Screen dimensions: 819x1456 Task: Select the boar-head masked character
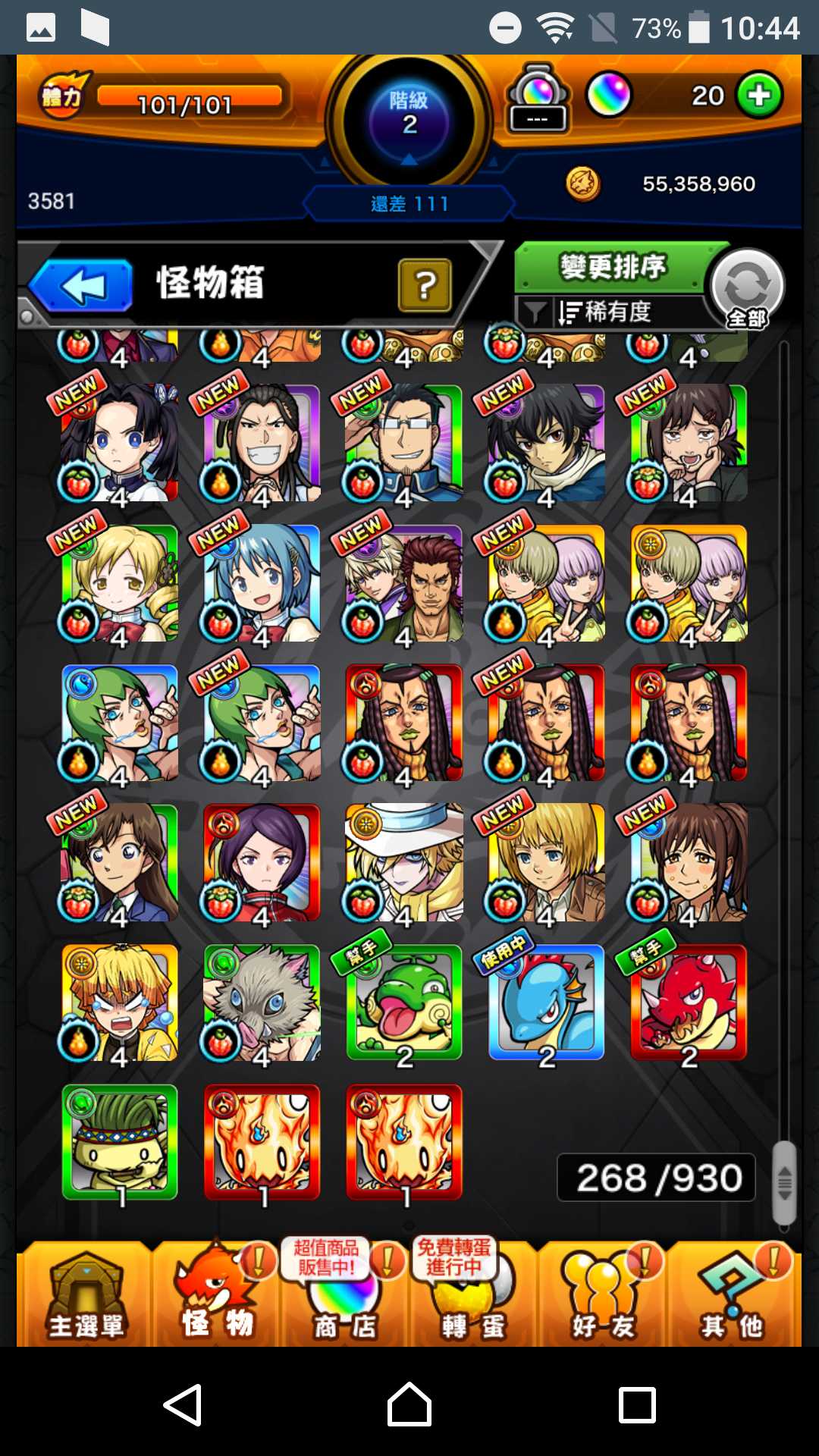[262, 1003]
